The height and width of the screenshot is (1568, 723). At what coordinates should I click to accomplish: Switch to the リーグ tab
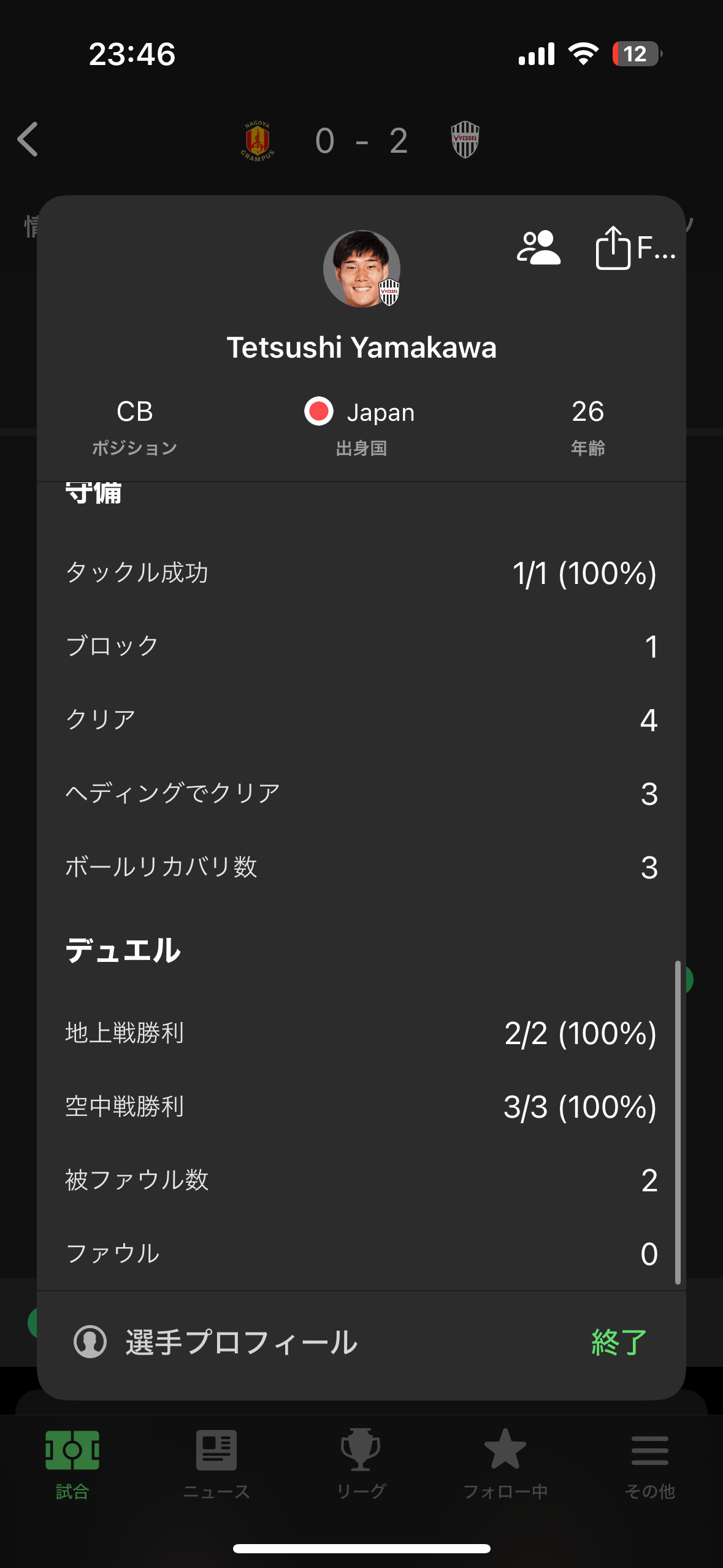[x=361, y=1464]
